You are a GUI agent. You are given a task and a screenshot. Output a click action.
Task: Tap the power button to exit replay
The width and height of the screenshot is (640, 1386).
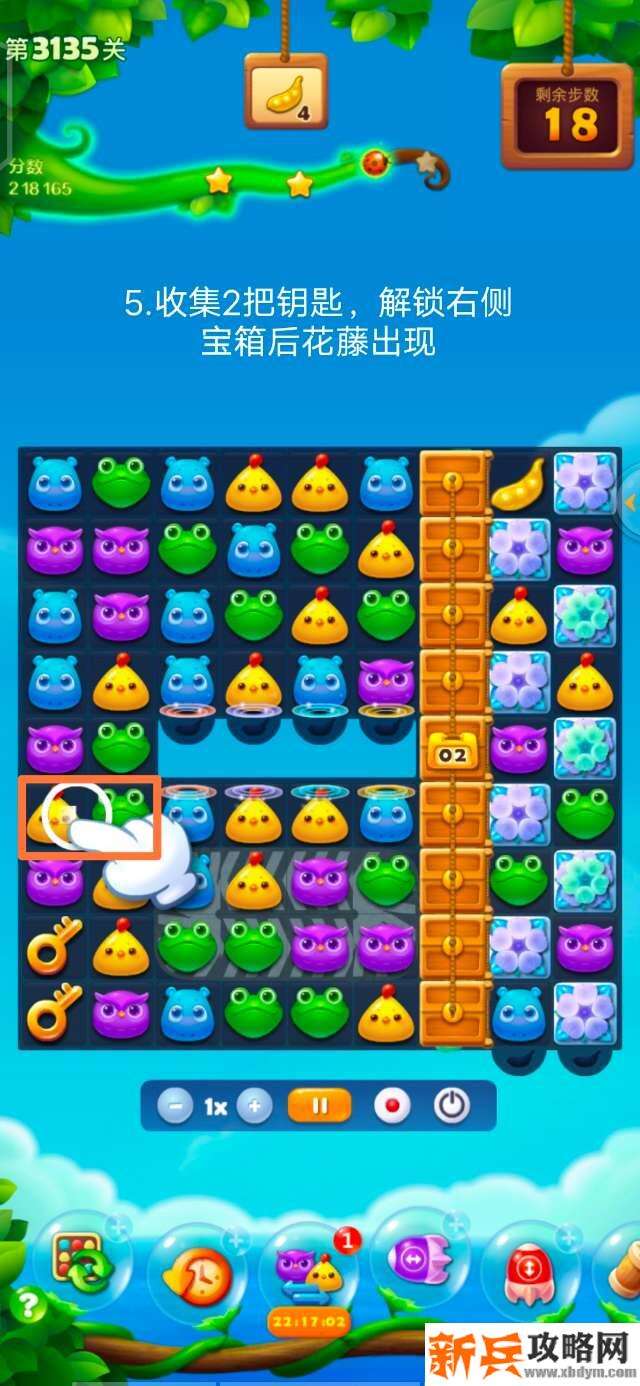point(452,1107)
